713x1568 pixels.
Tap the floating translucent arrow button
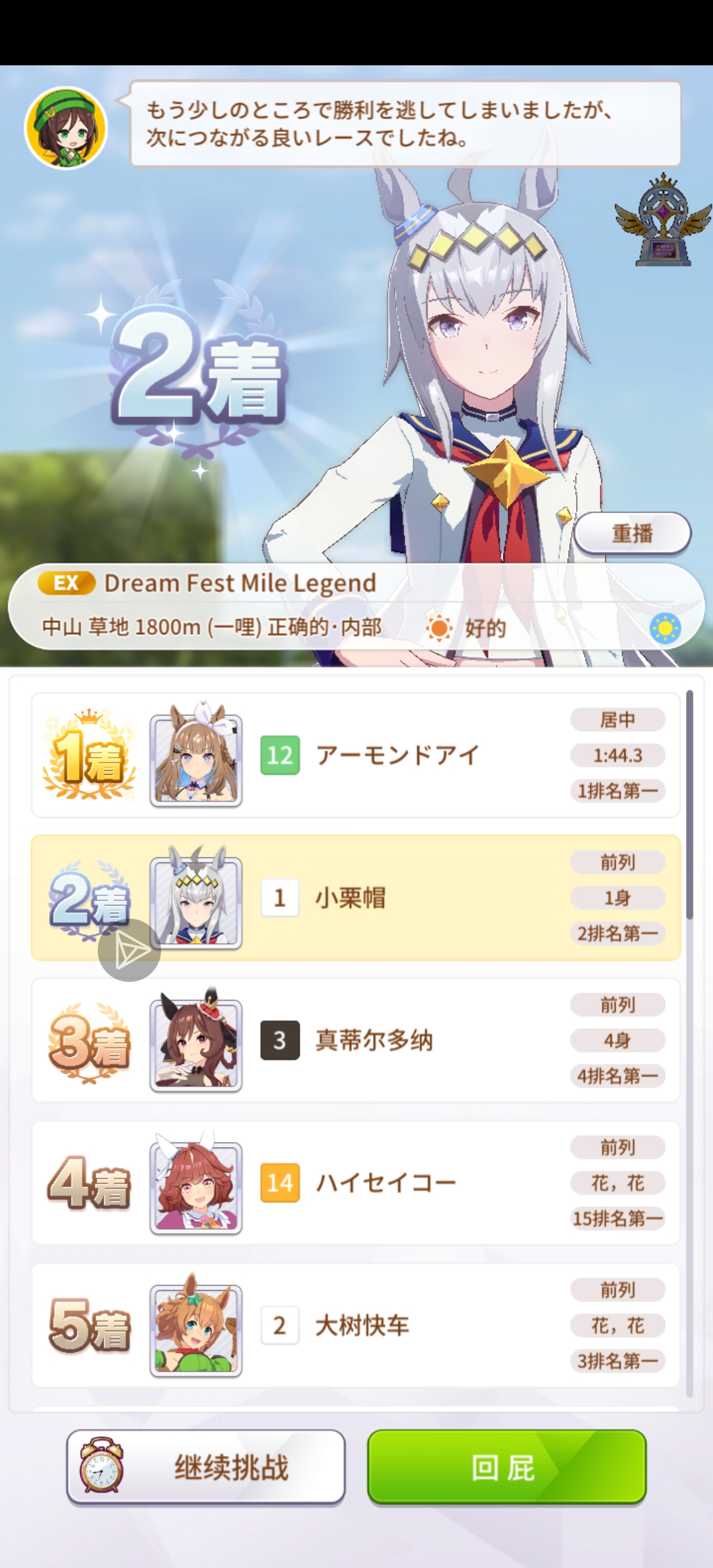(x=129, y=950)
